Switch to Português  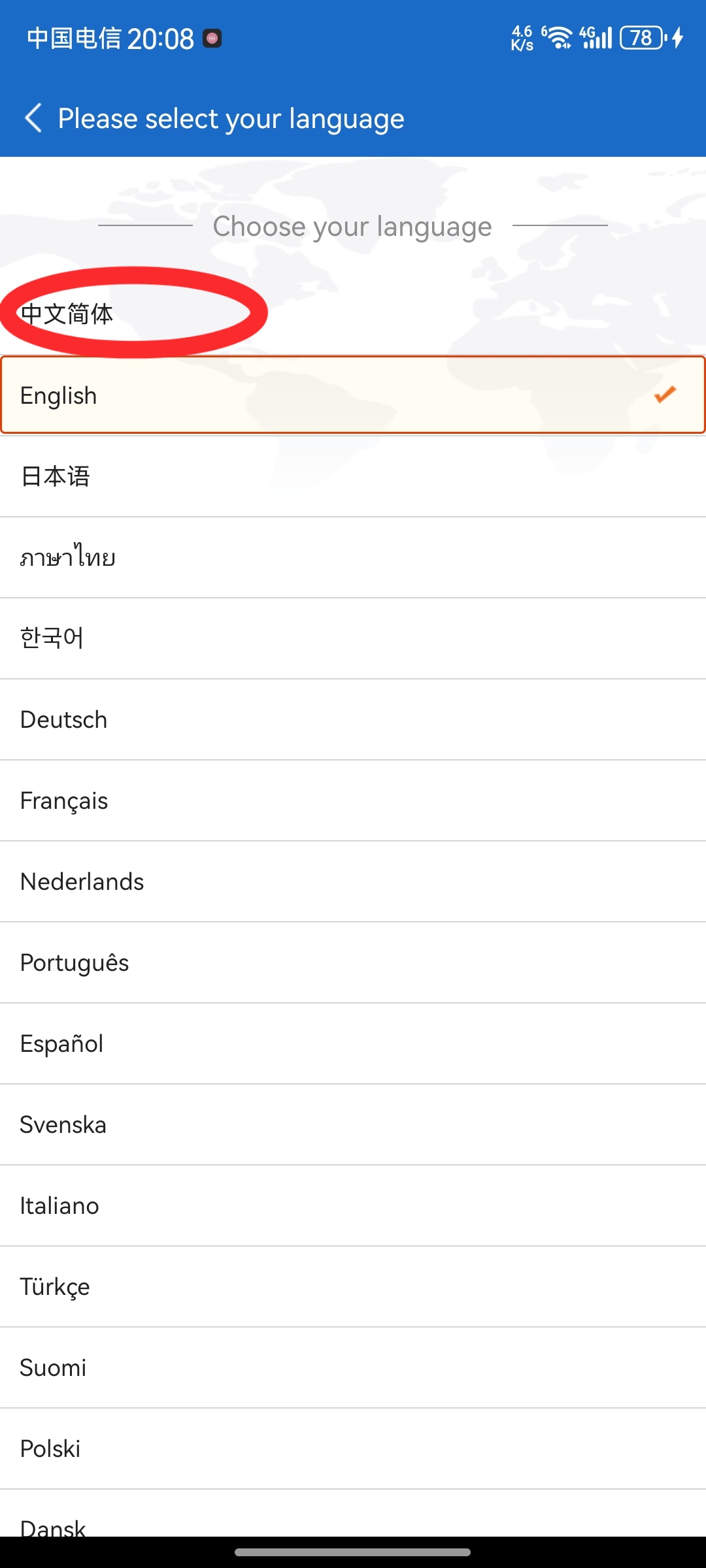(x=353, y=962)
